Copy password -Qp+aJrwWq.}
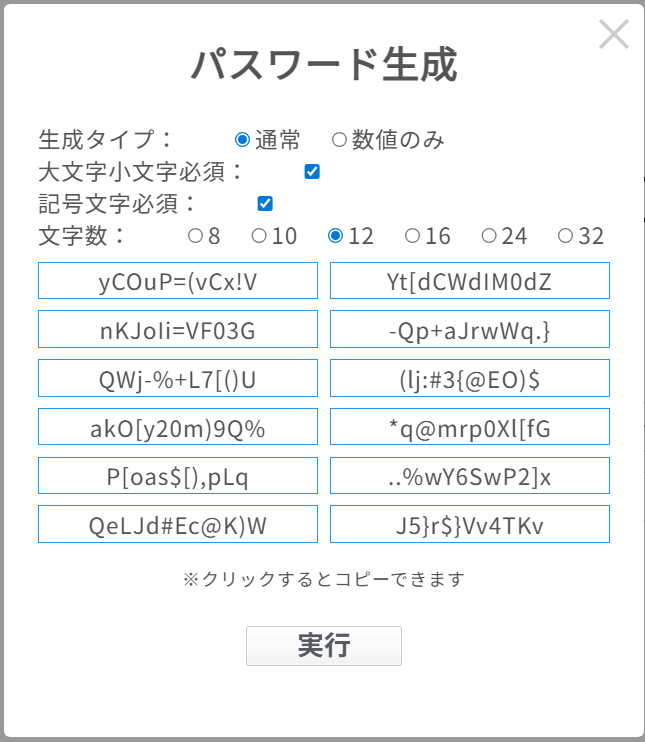 [x=470, y=329]
